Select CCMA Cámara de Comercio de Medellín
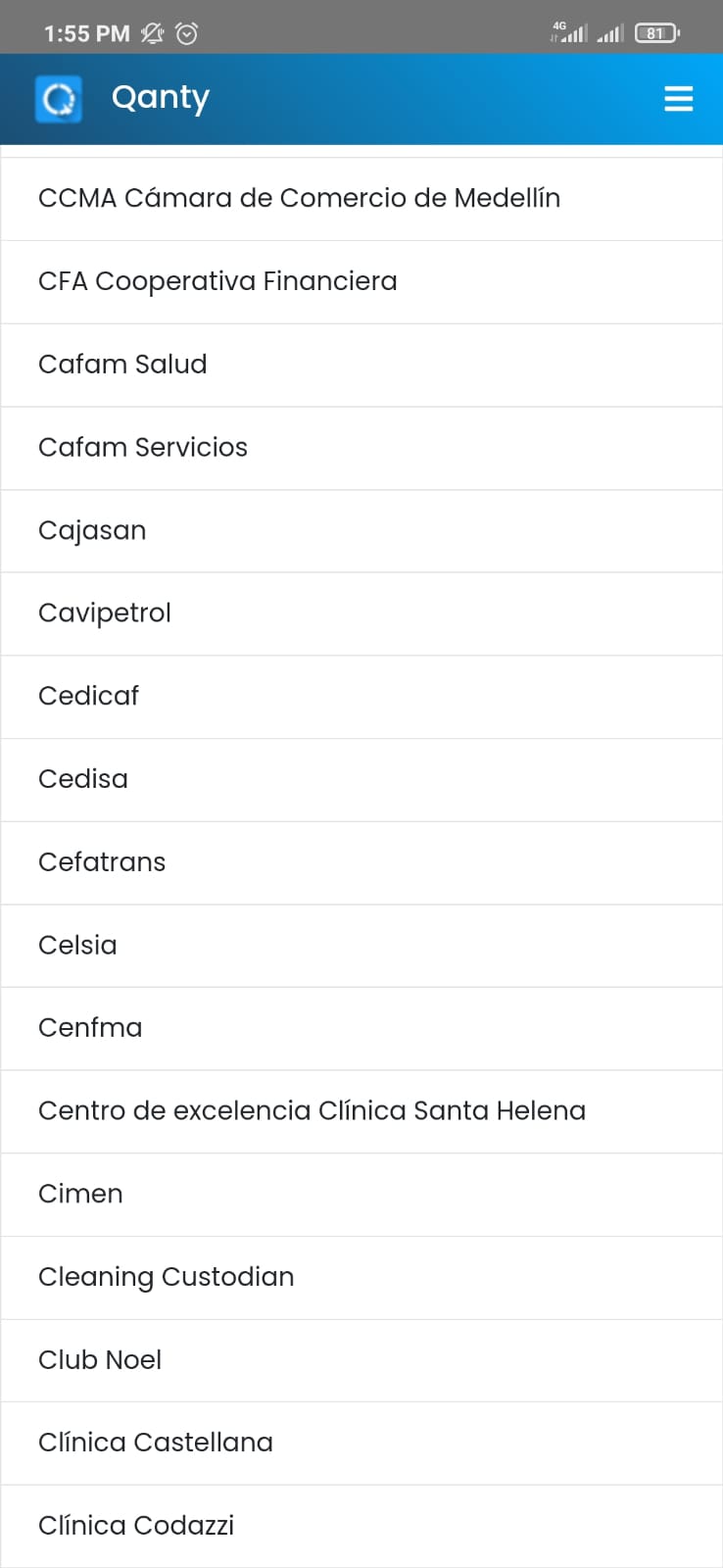 click(299, 198)
